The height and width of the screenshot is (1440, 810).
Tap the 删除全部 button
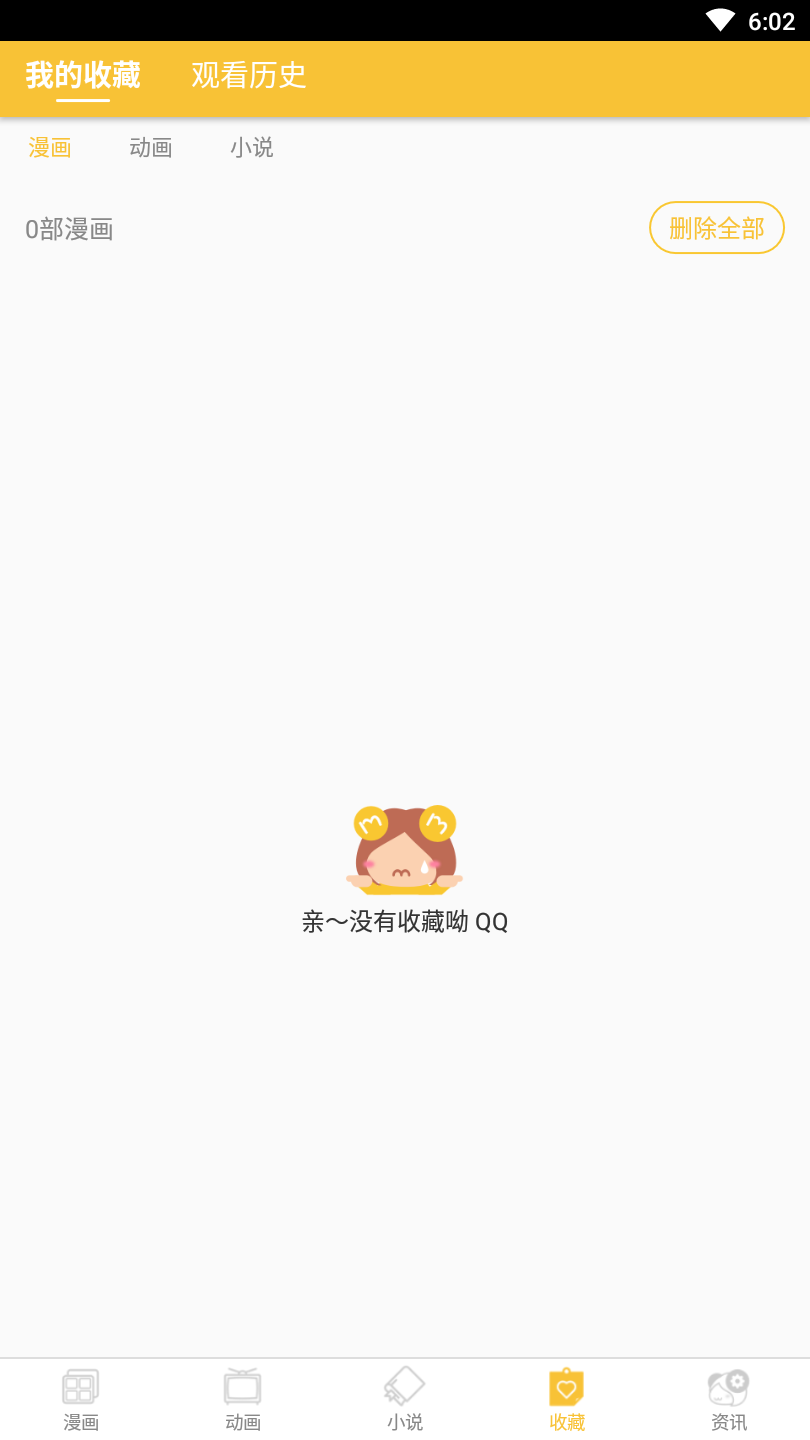(717, 228)
